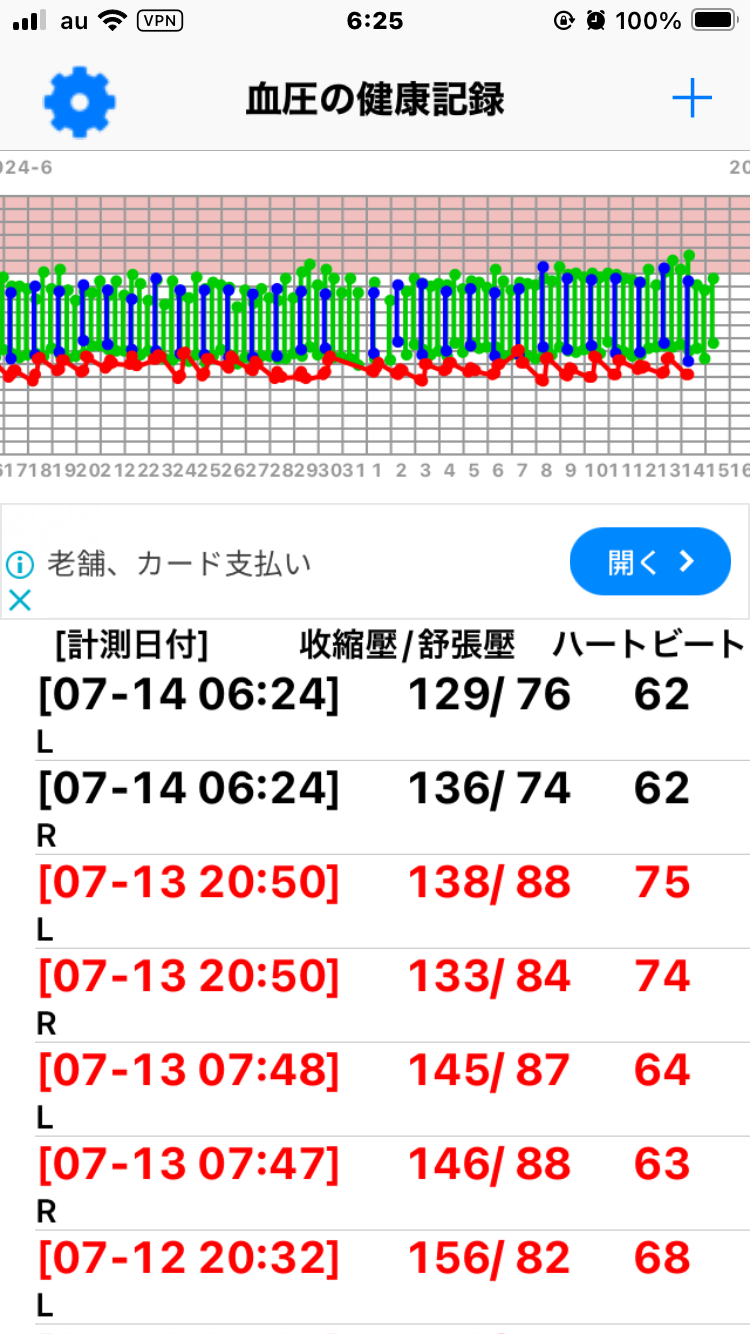Open the ad info icon
This screenshot has width=750, height=1334.
tap(20, 565)
